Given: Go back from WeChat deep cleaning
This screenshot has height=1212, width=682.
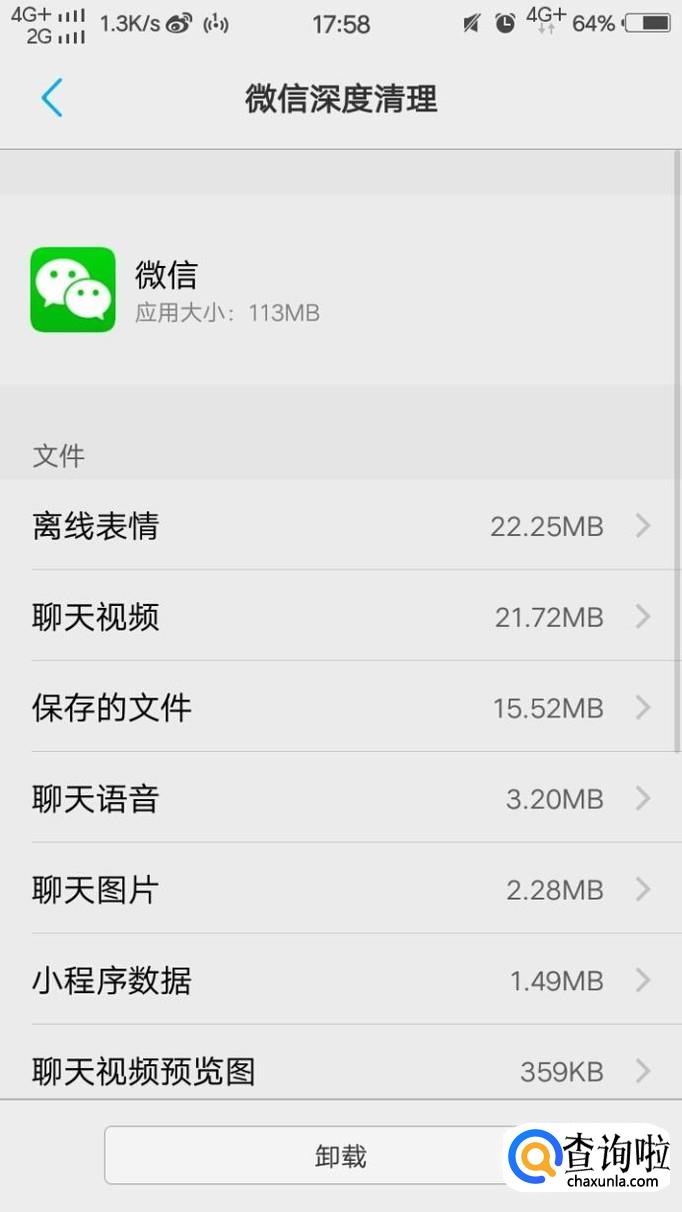Looking at the screenshot, I should click(x=52, y=98).
